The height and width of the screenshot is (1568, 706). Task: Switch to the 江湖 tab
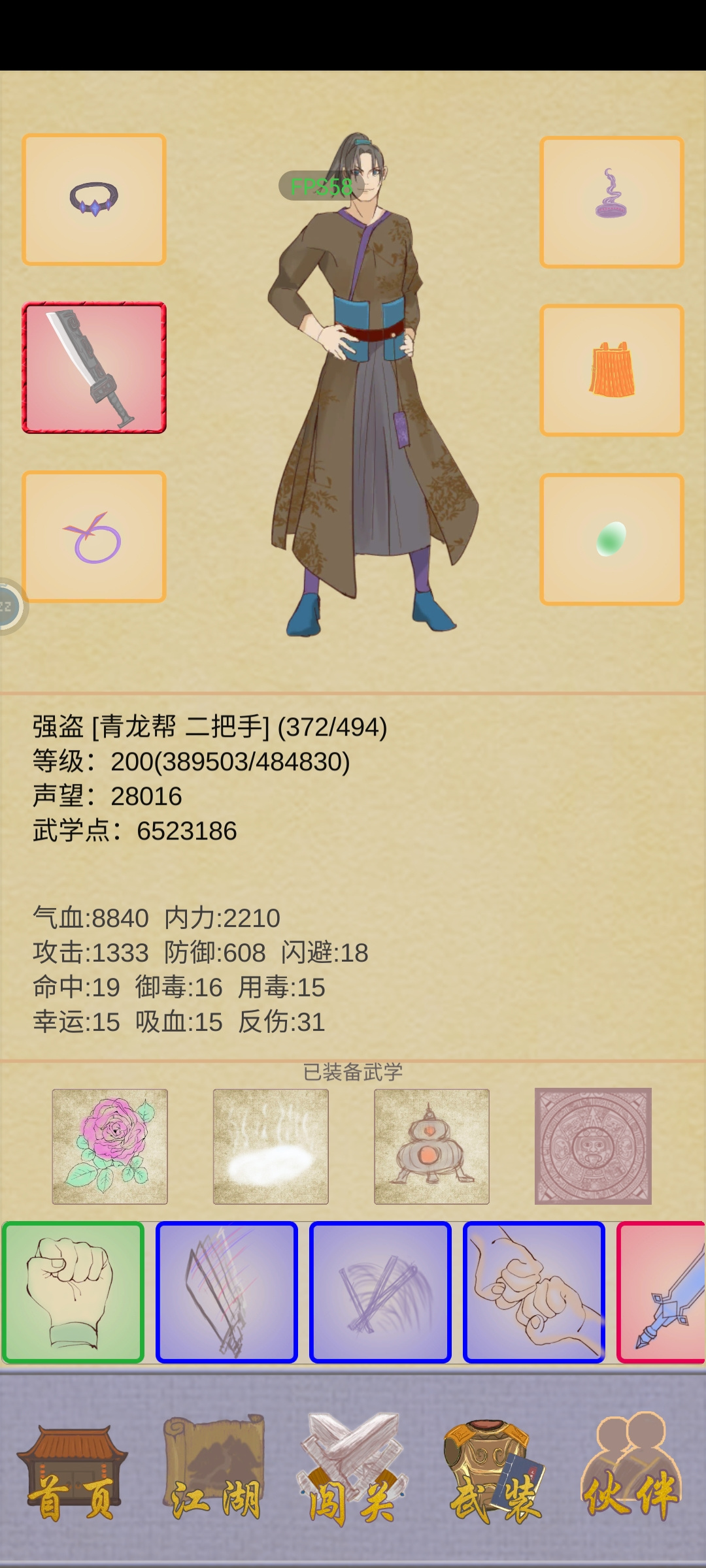(214, 1470)
